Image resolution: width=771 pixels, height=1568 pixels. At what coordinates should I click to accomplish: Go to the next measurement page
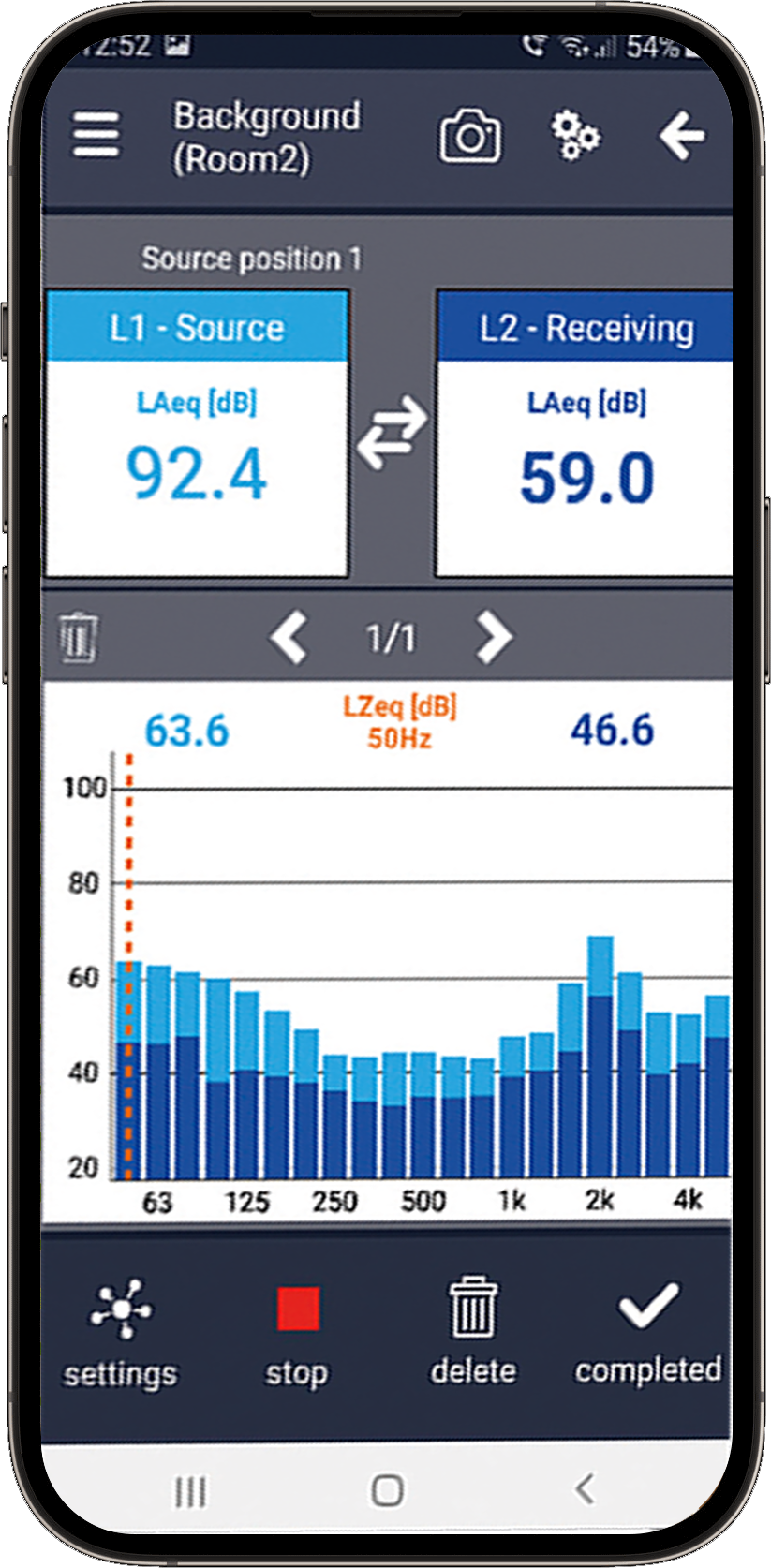pos(494,638)
